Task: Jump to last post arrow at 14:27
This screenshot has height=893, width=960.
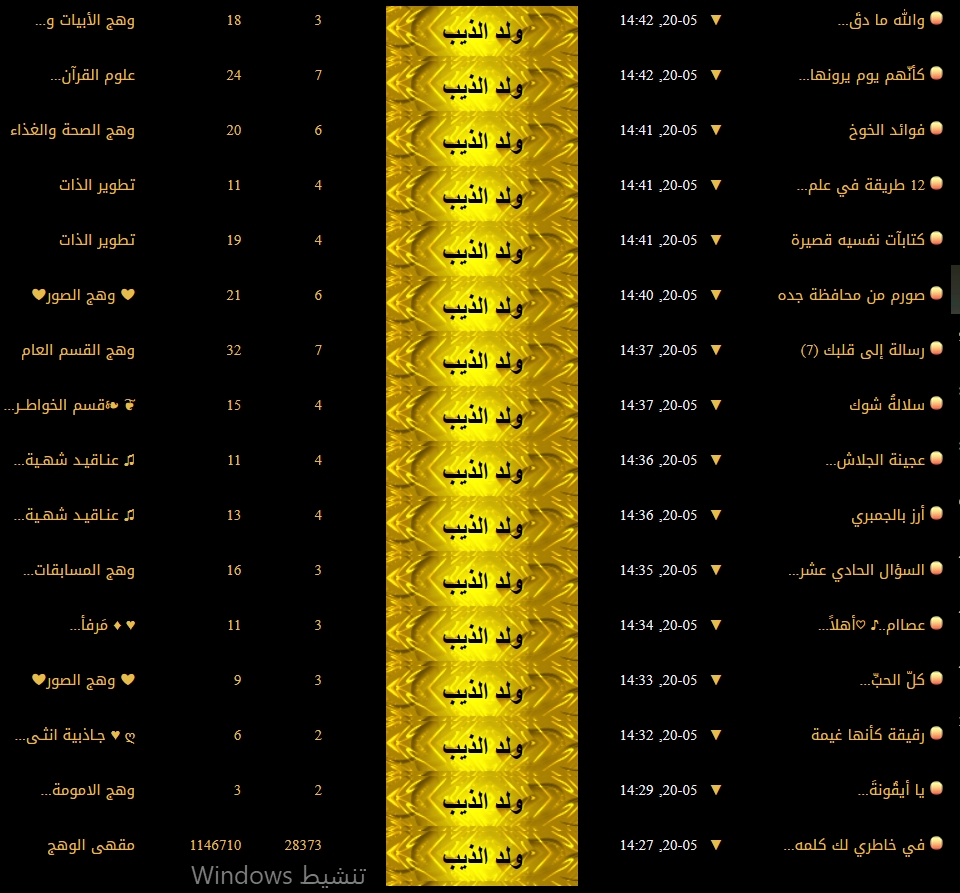Action: 715,845
